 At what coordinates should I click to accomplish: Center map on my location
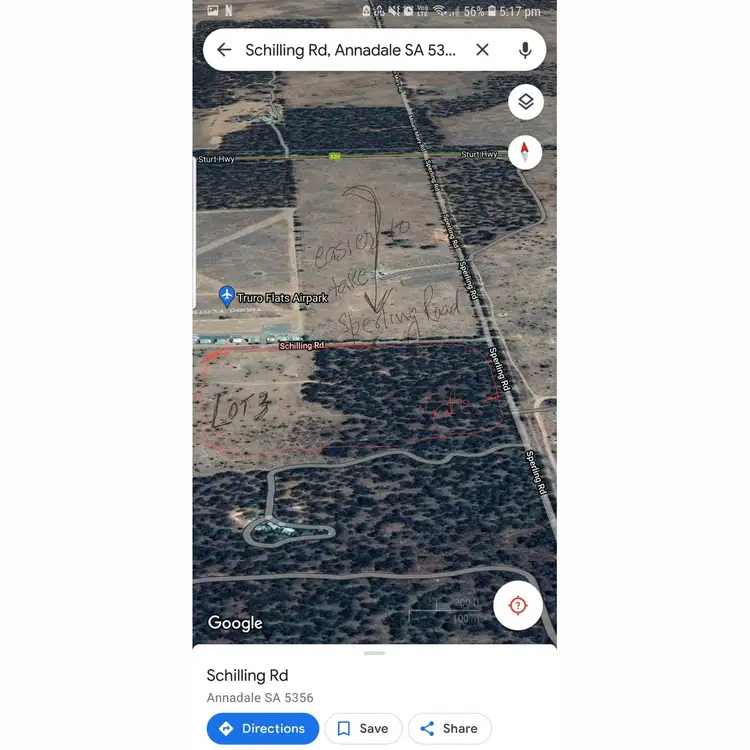click(x=518, y=605)
